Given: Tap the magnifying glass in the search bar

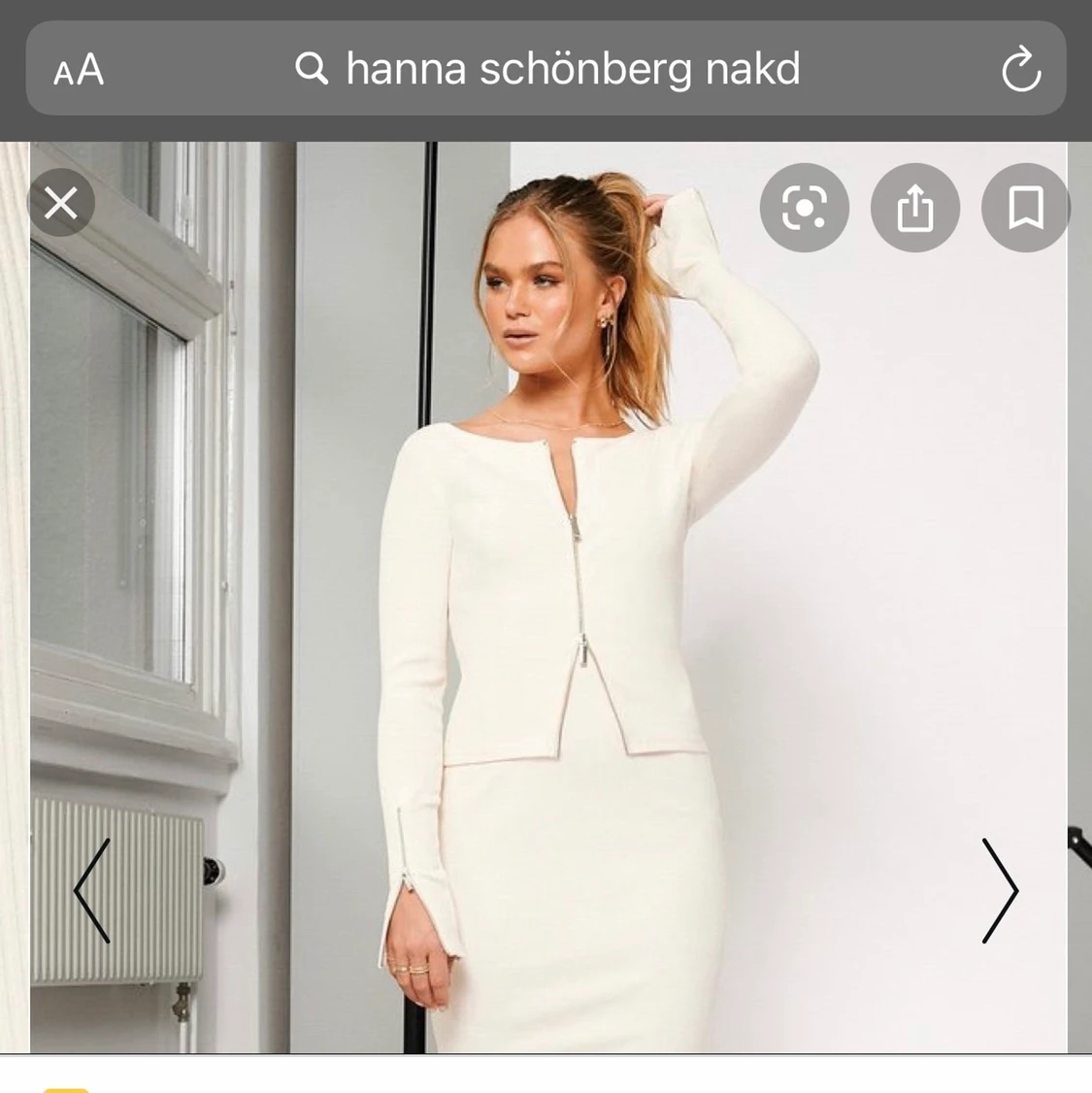Looking at the screenshot, I should tap(313, 69).
